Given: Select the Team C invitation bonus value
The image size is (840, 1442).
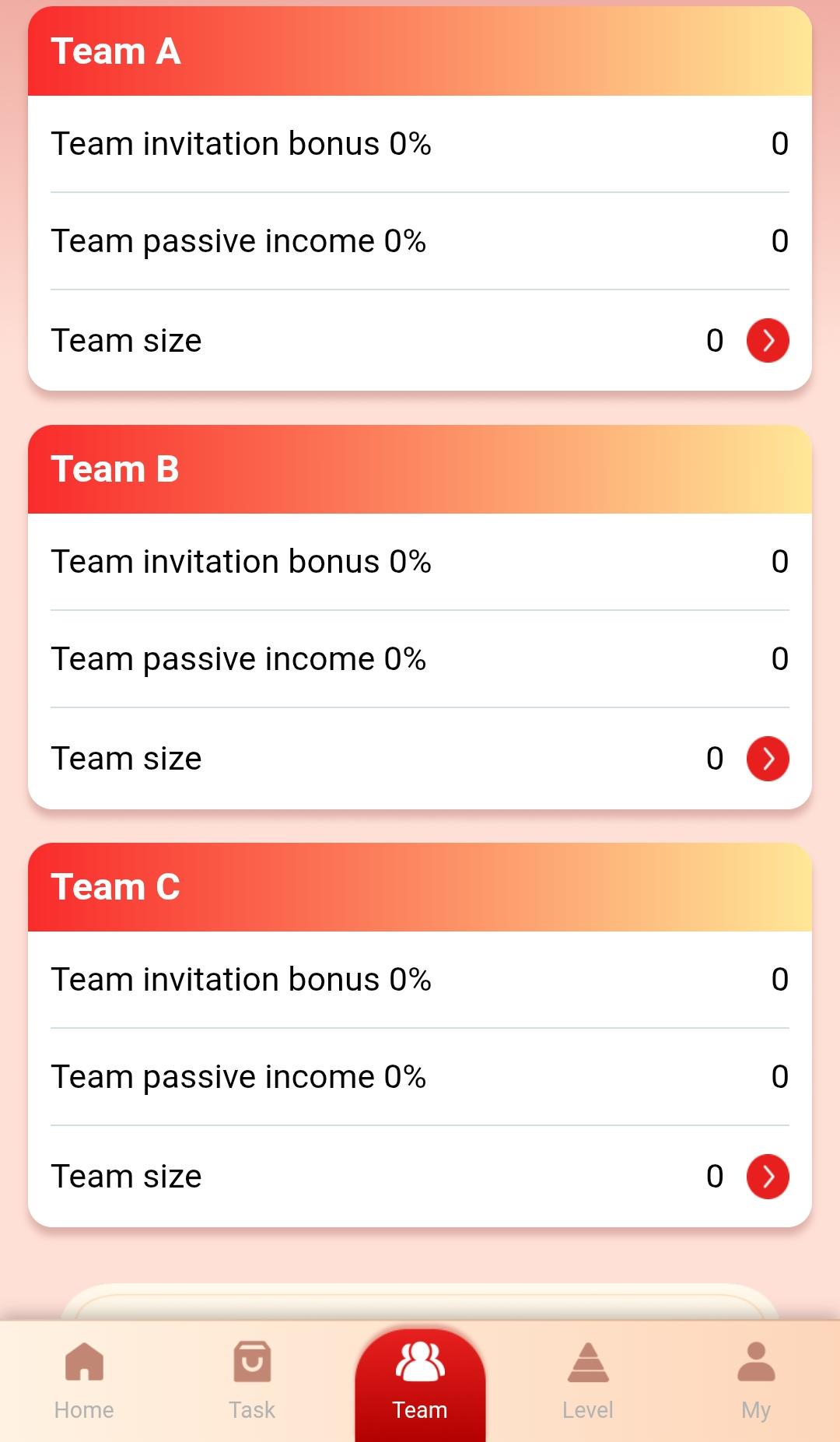Looking at the screenshot, I should pos(780,979).
